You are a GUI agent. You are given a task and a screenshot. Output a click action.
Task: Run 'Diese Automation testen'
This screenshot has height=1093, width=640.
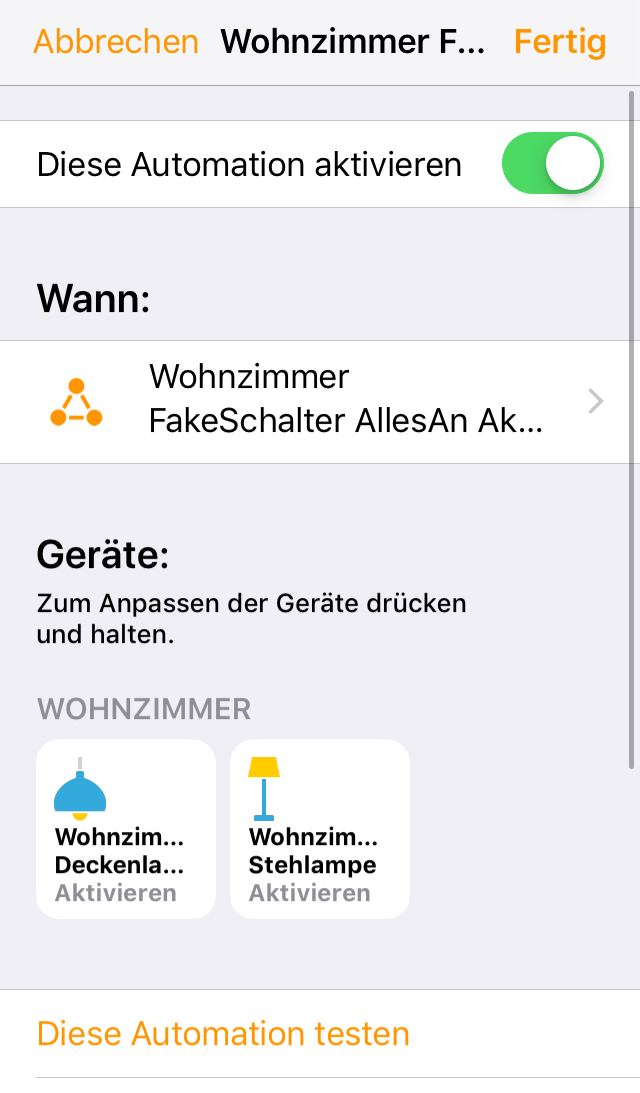point(223,1033)
